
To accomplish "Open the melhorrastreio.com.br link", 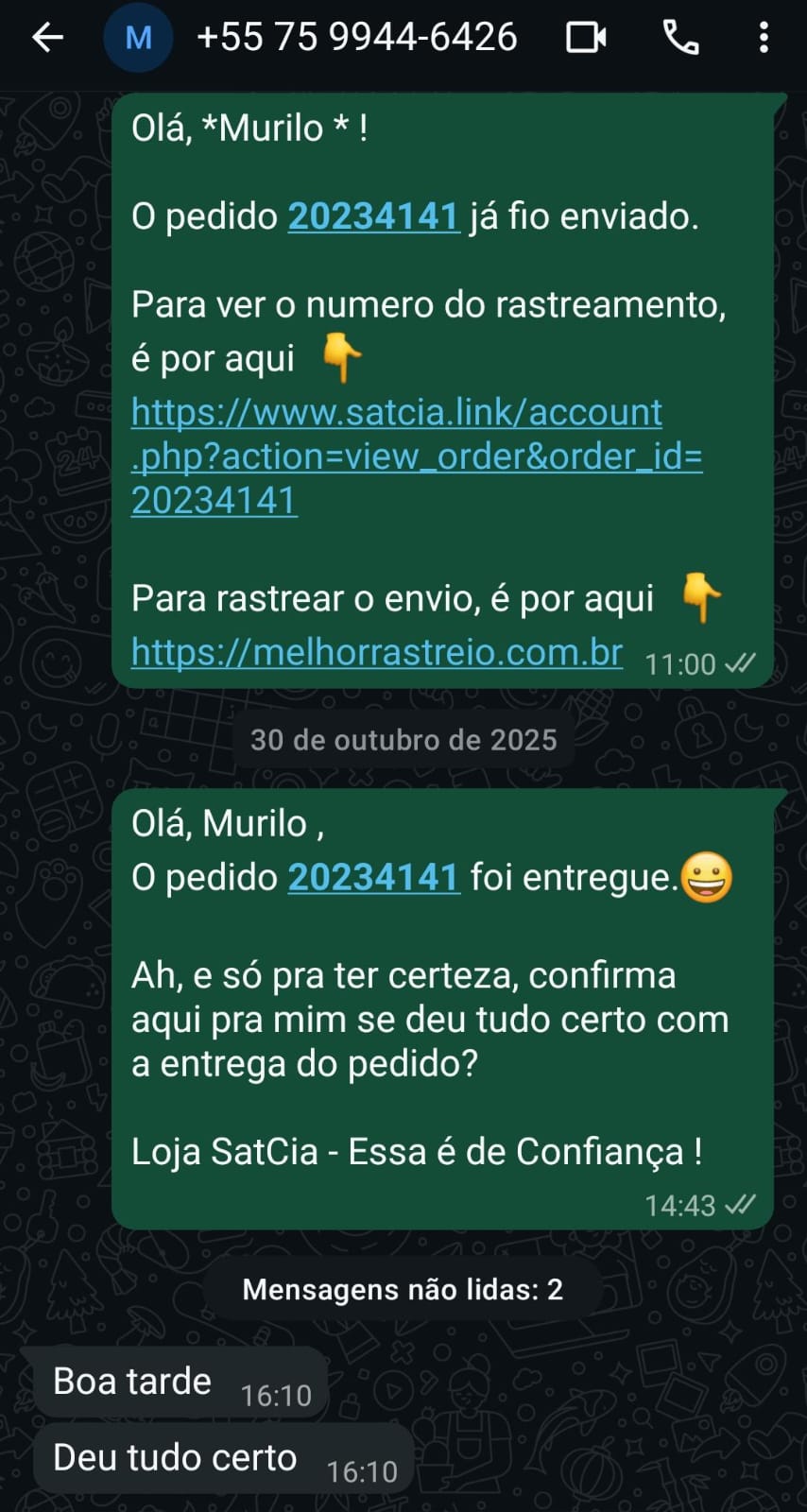I will [x=376, y=652].
